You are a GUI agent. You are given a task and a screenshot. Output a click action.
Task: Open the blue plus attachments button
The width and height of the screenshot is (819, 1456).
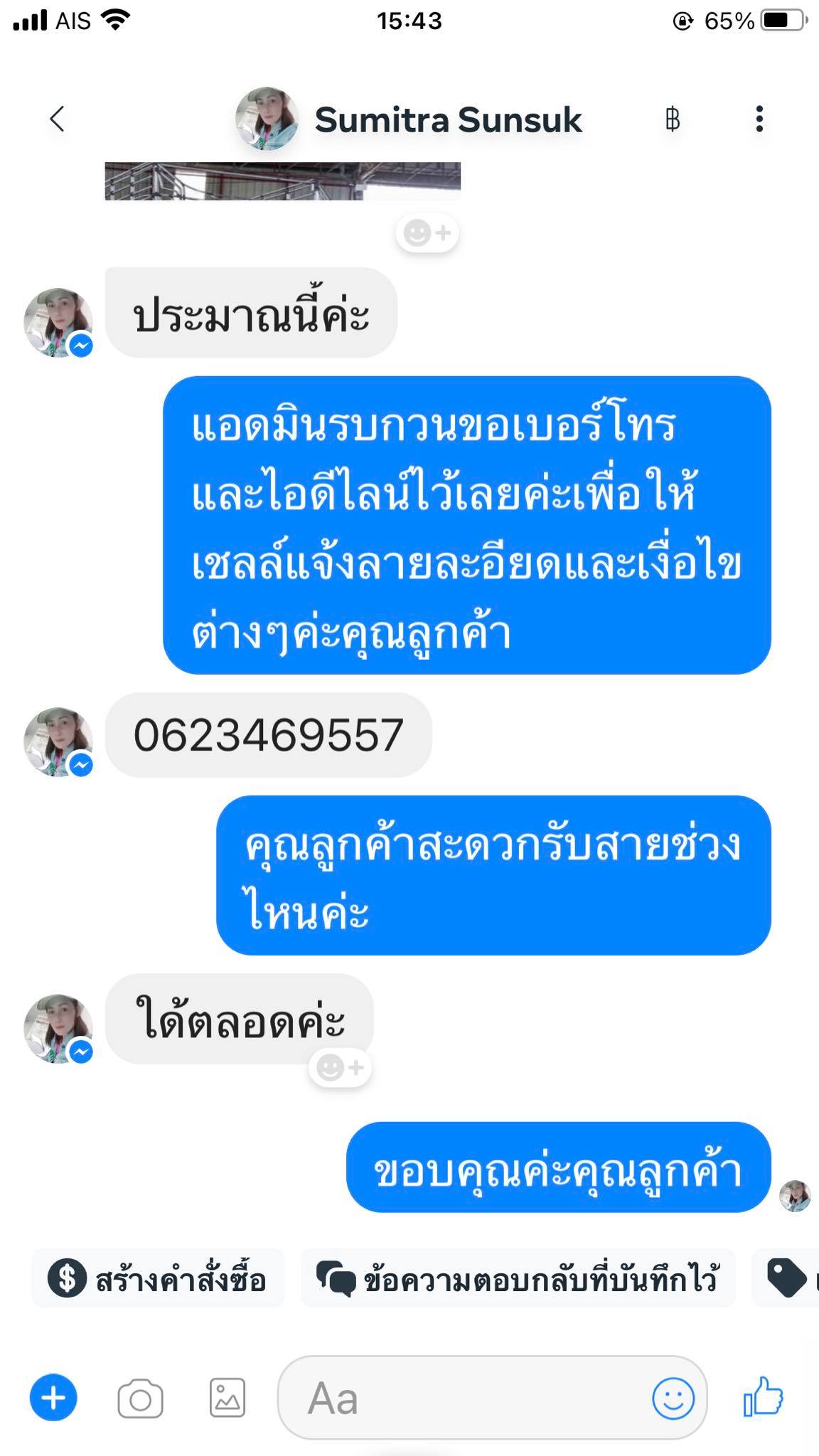pos(53,1398)
